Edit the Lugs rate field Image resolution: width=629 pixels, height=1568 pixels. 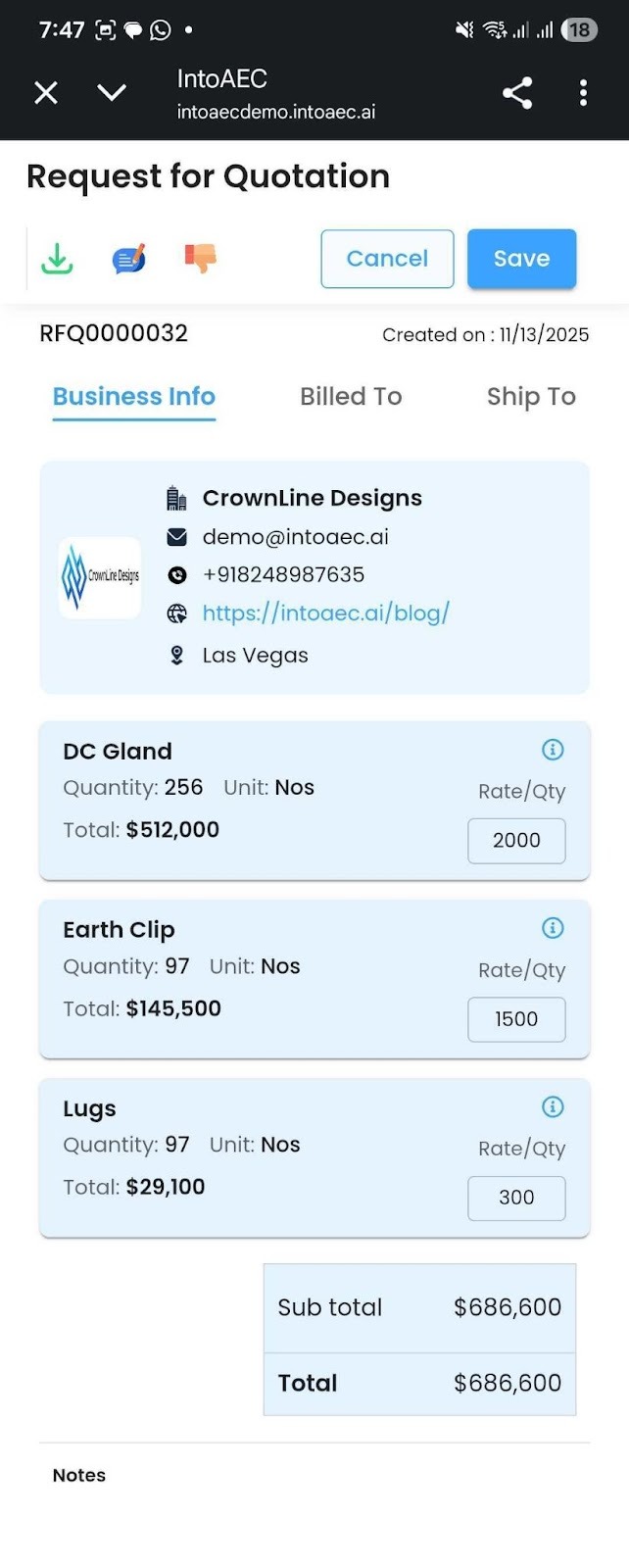click(x=516, y=1198)
